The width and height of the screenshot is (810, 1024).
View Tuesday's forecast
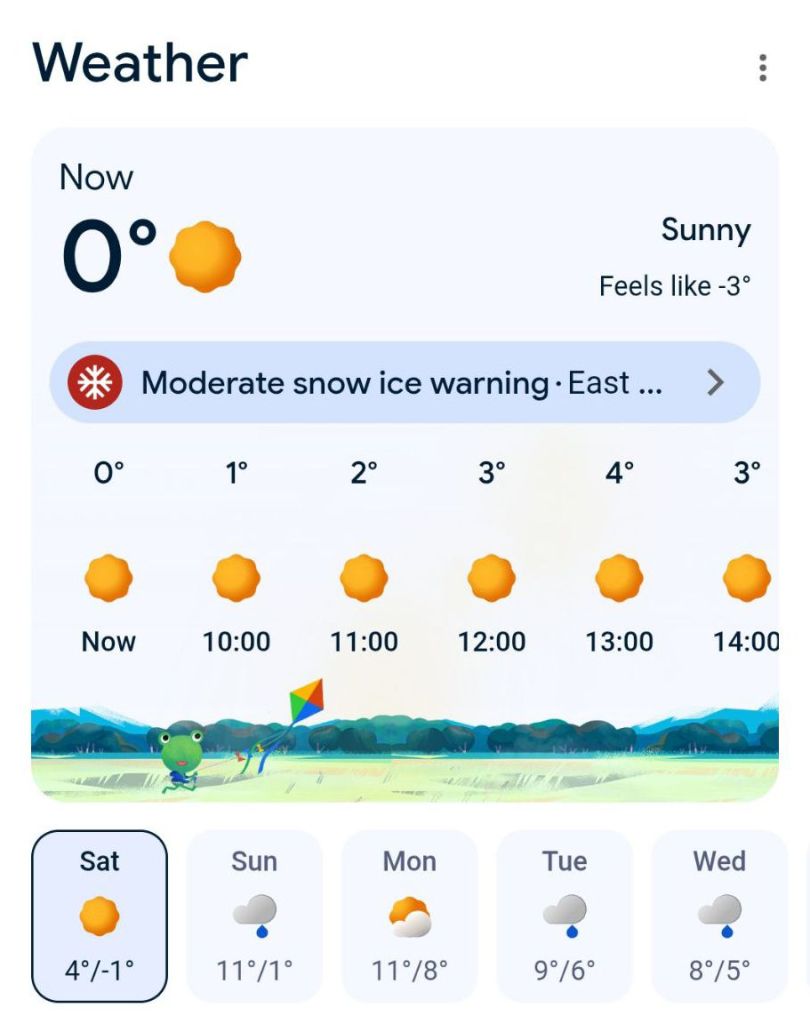coord(565,915)
